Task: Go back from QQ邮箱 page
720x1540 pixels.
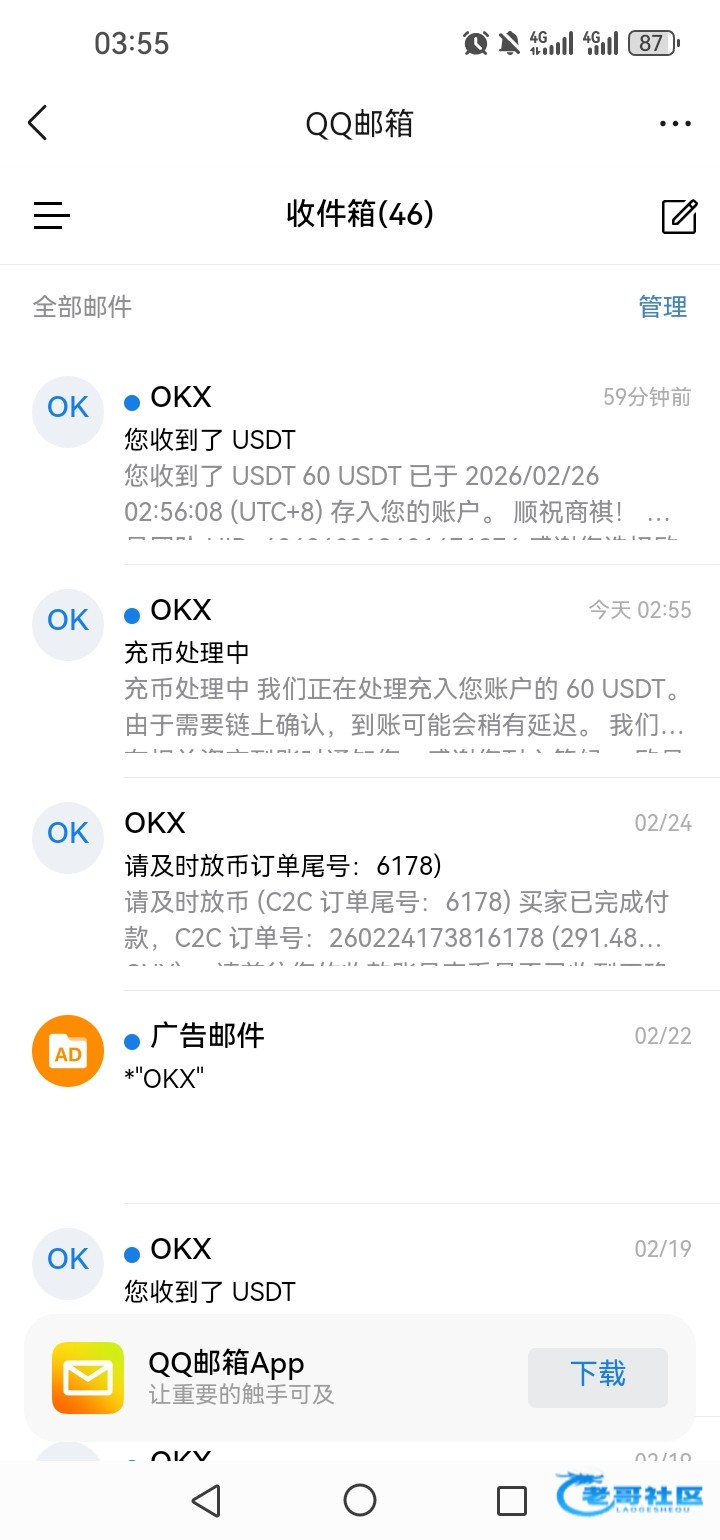Action: [38, 123]
